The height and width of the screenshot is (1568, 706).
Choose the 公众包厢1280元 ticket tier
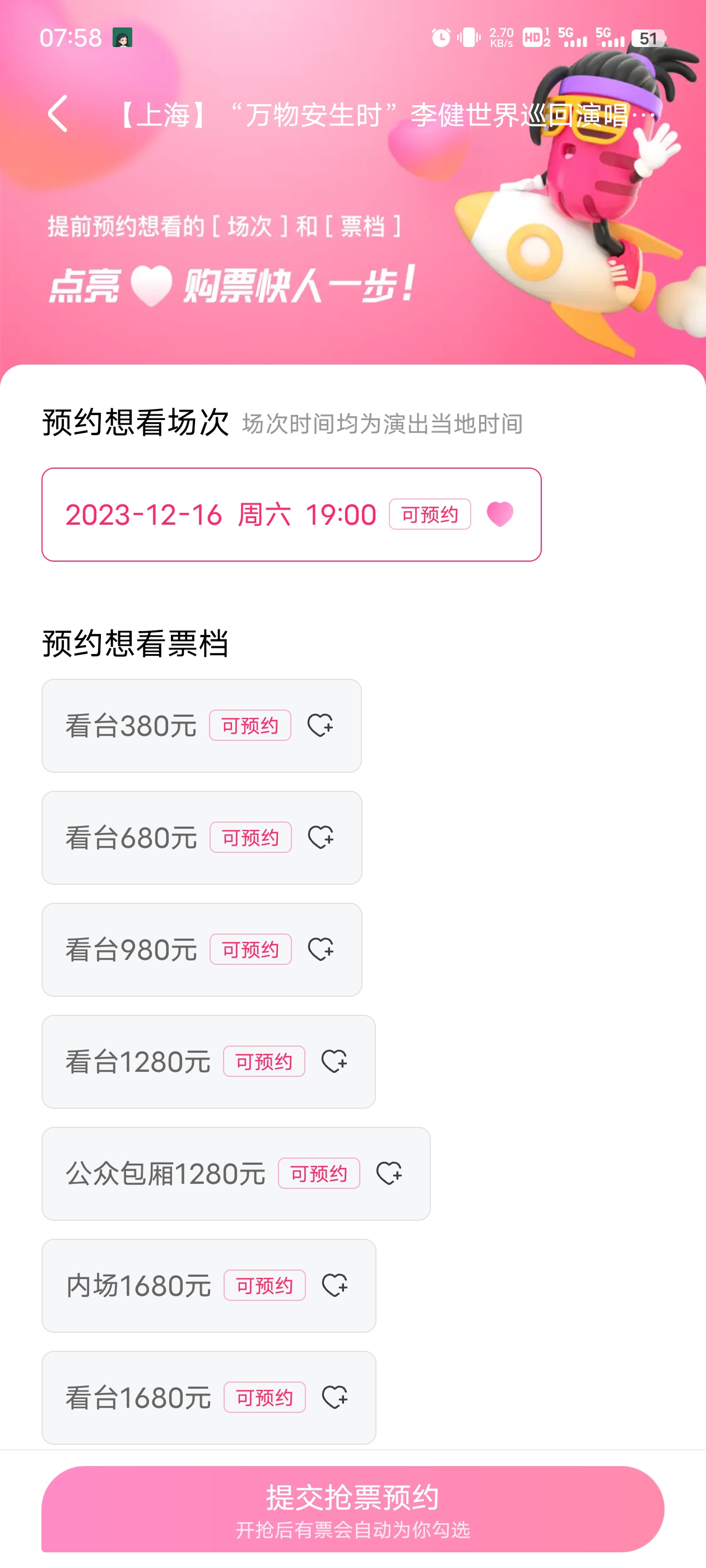tap(236, 1174)
